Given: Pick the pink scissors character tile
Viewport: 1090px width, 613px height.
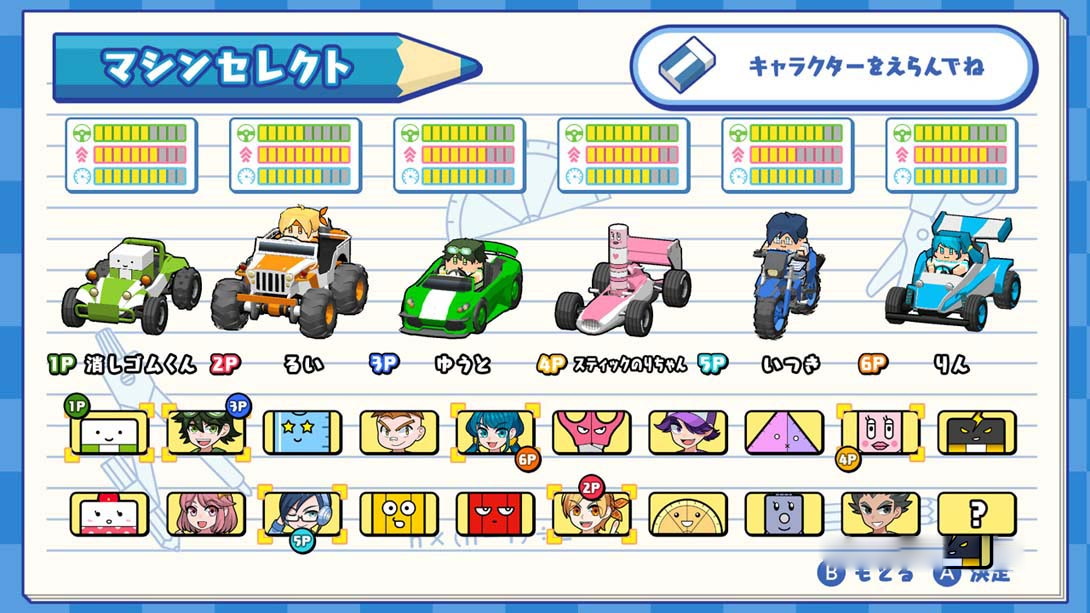Looking at the screenshot, I should click(592, 433).
